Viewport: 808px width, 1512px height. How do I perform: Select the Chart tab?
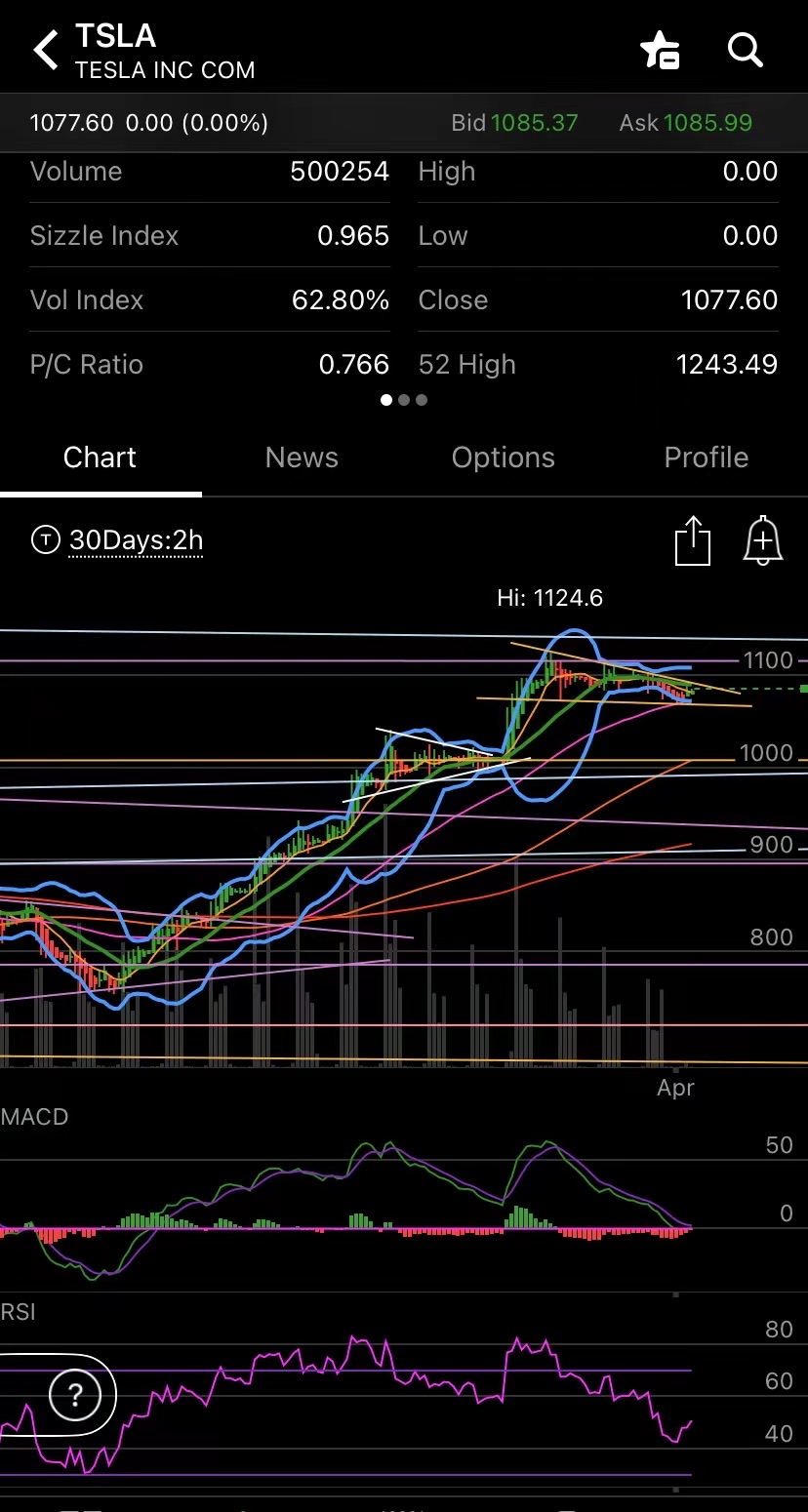pyautogui.click(x=100, y=458)
